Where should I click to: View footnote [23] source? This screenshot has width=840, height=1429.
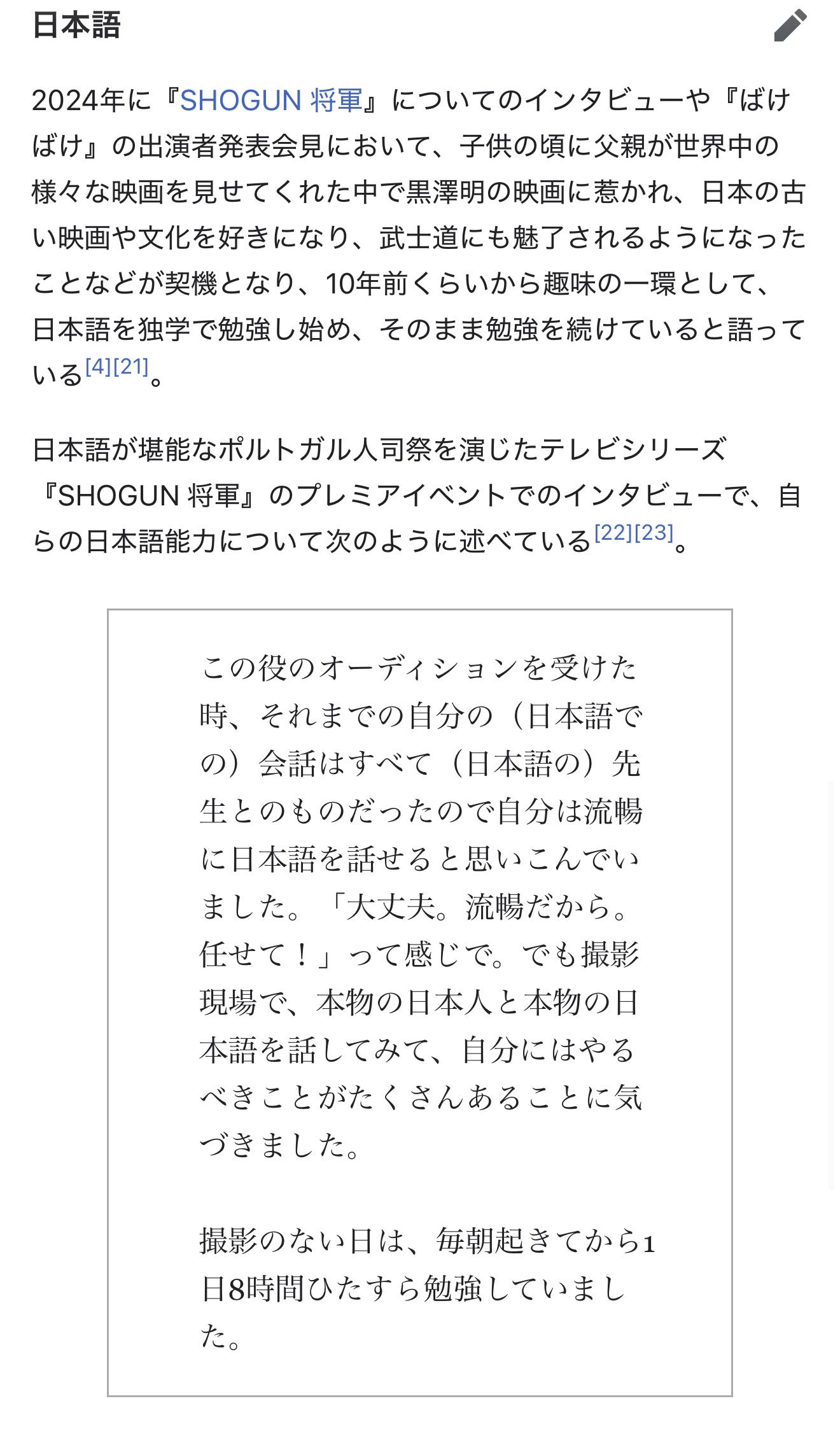[x=654, y=533]
